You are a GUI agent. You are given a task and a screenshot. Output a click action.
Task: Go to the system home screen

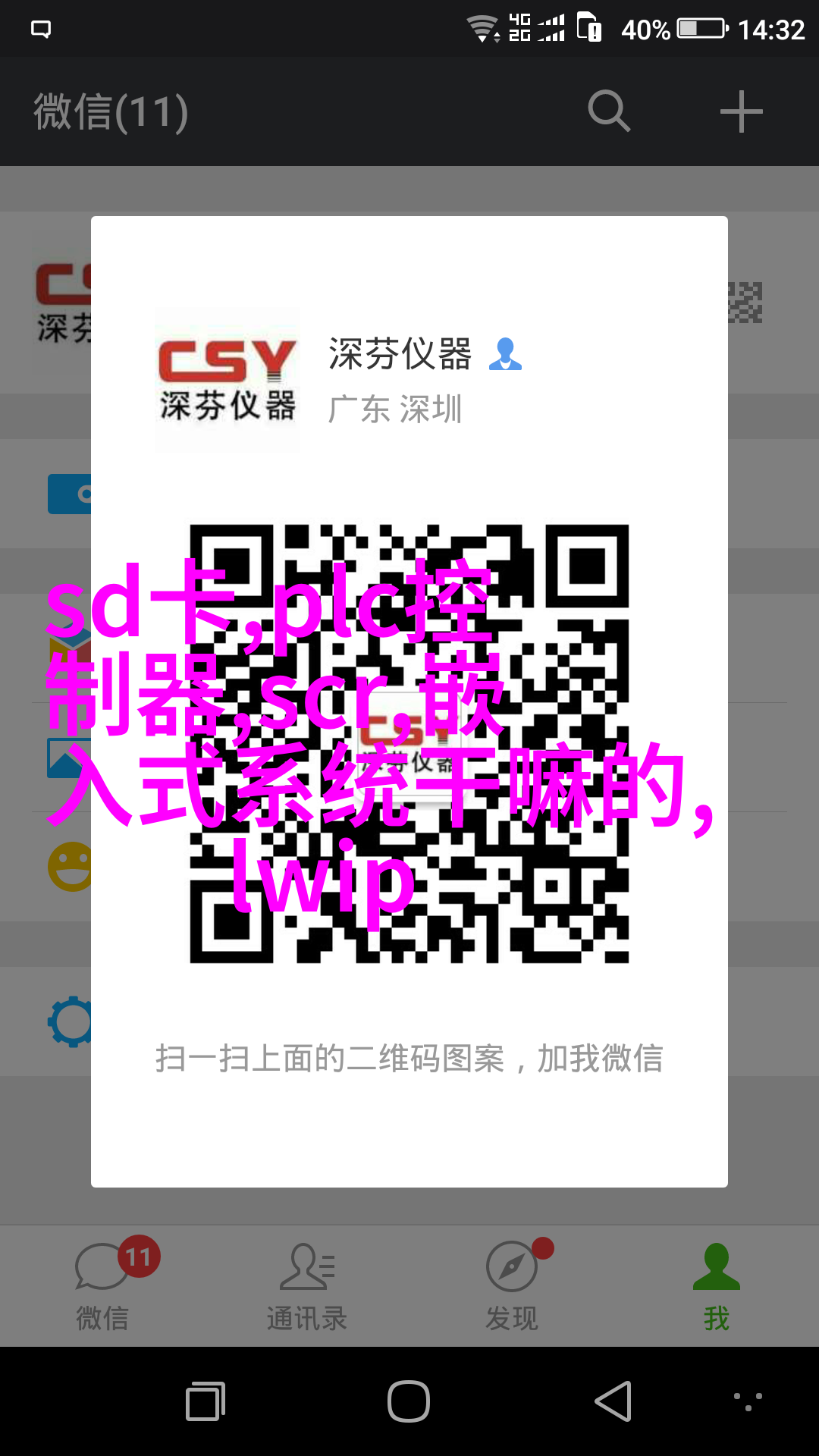[x=409, y=1401]
